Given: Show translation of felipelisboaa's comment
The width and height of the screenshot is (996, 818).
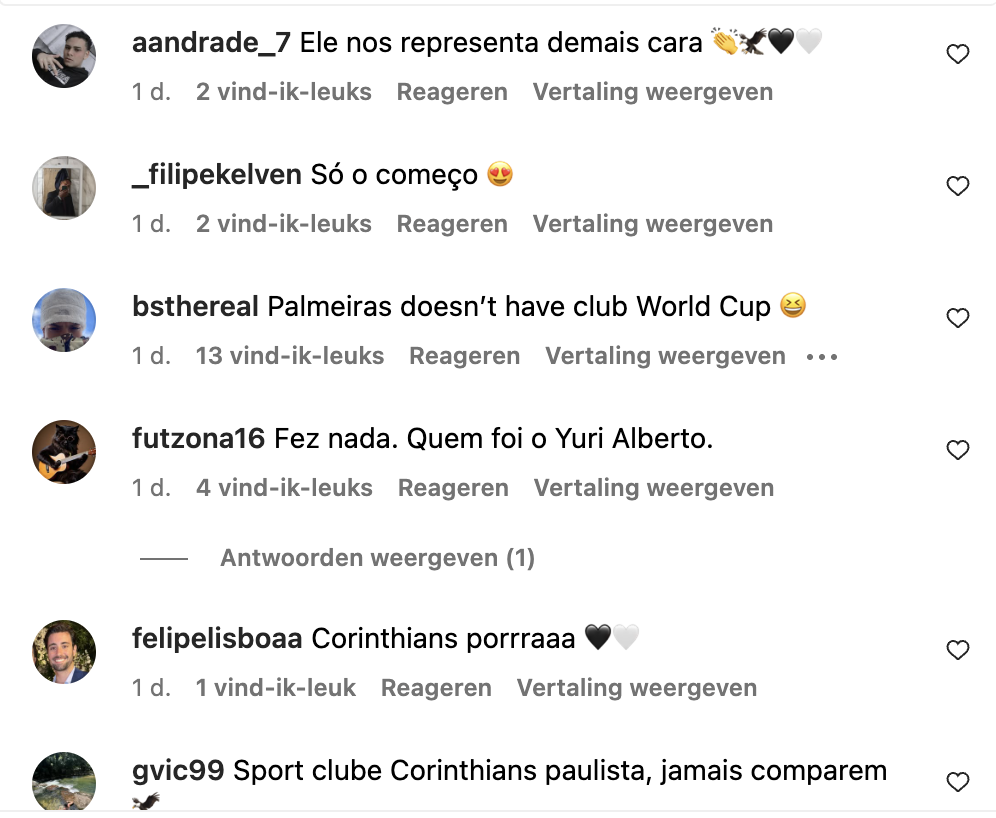Looking at the screenshot, I should [x=636, y=688].
